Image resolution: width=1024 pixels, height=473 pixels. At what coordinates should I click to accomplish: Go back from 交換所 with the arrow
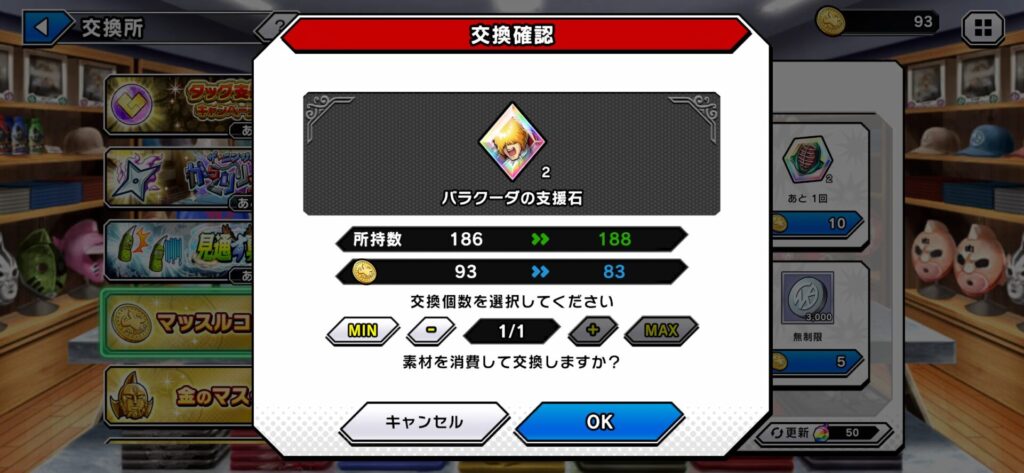(43, 27)
